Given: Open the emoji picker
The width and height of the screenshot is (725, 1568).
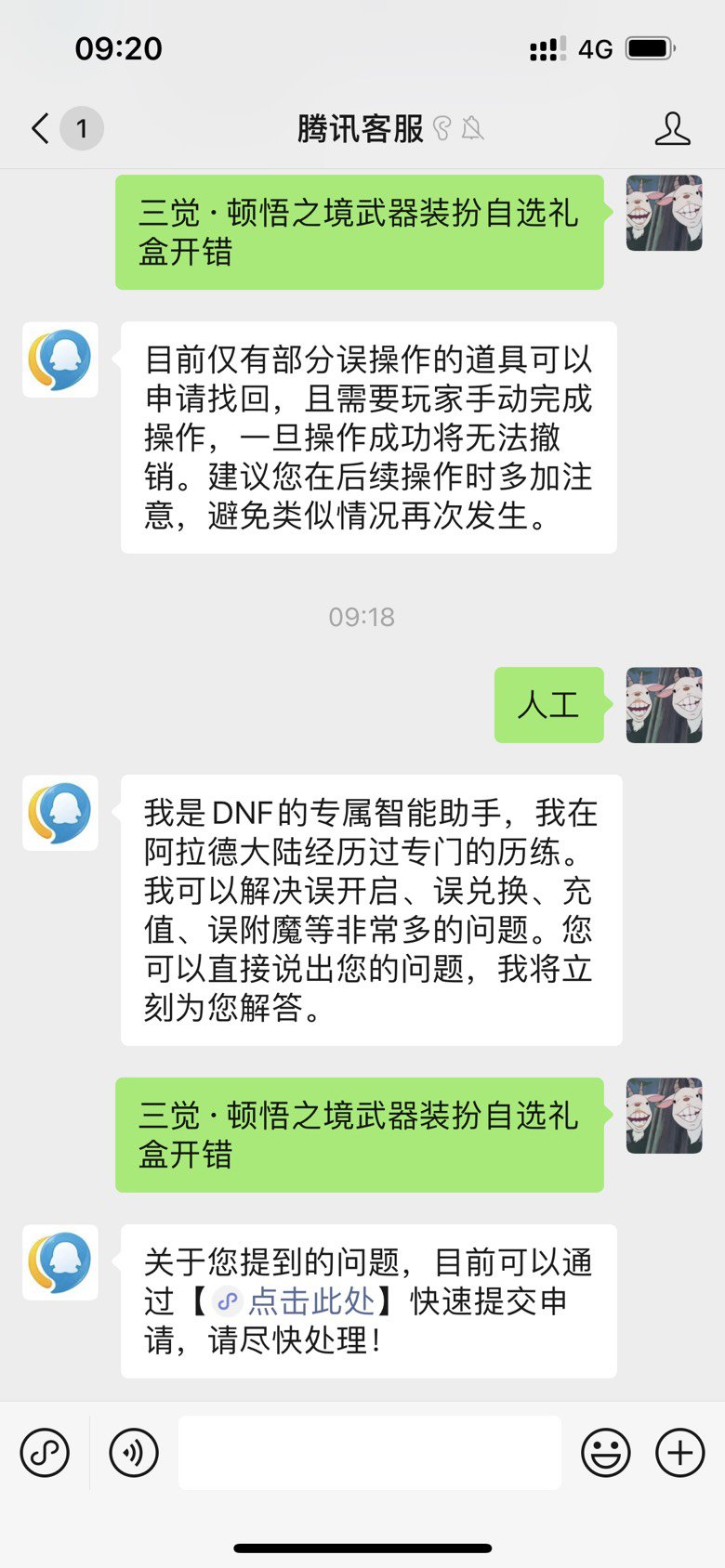Looking at the screenshot, I should pos(606,1452).
